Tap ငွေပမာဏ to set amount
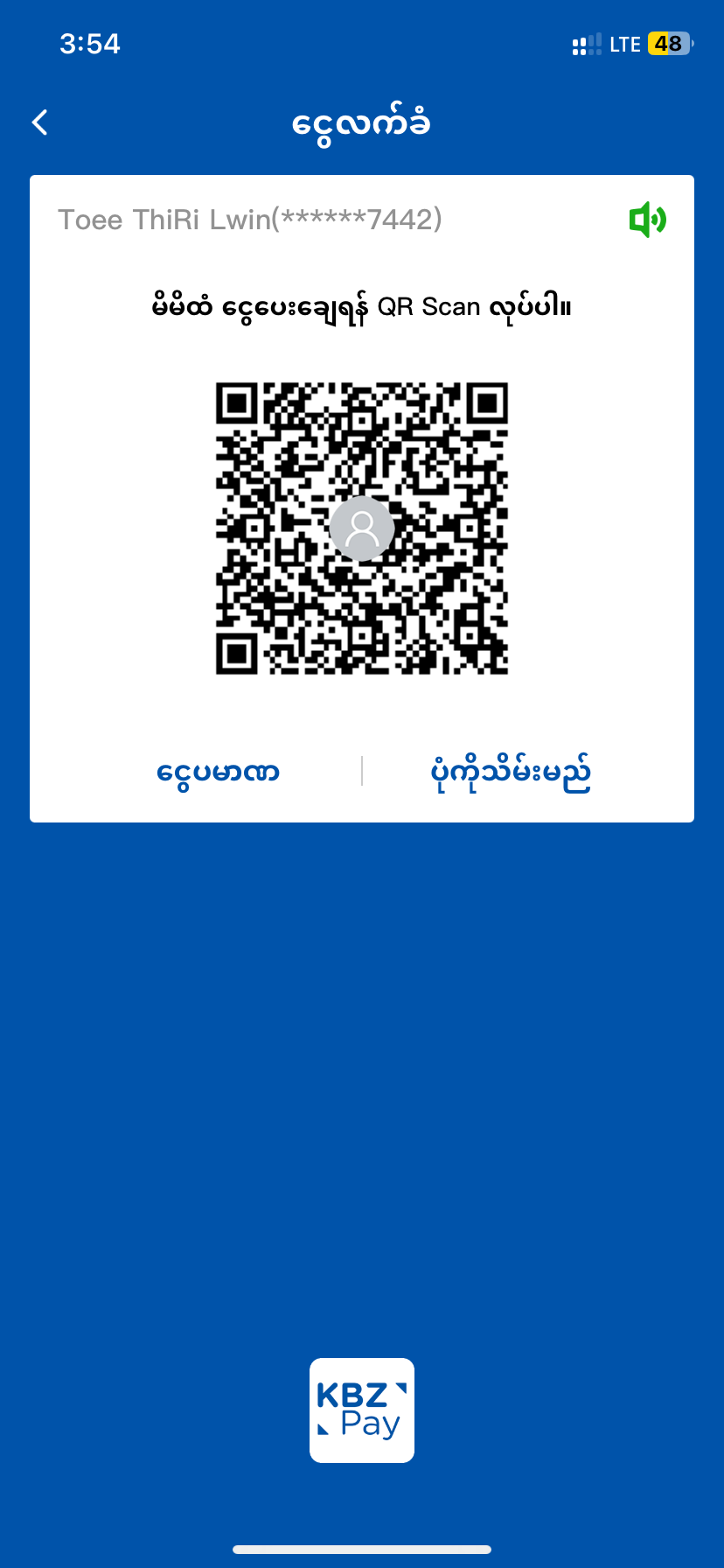 coord(218,772)
